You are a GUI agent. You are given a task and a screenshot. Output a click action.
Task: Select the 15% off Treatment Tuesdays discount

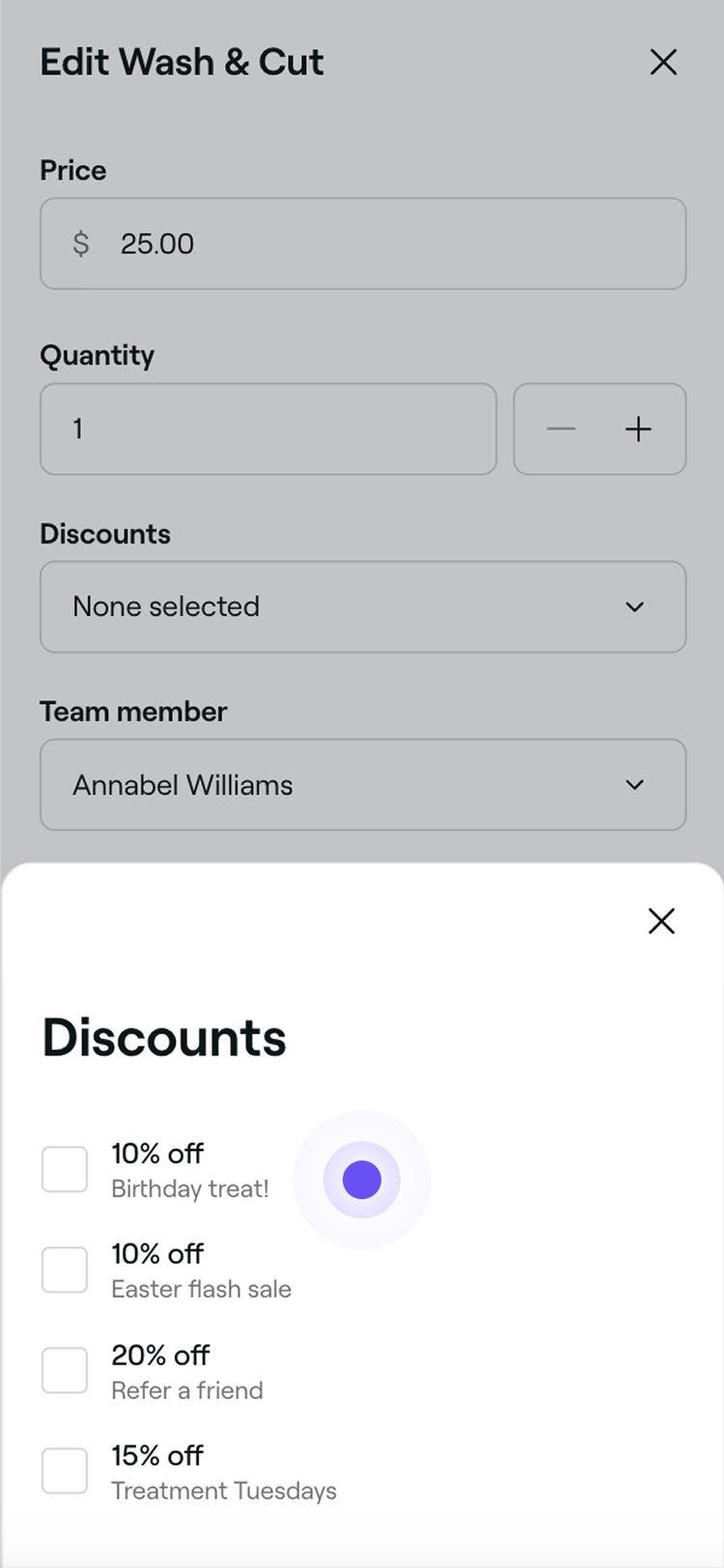64,1470
